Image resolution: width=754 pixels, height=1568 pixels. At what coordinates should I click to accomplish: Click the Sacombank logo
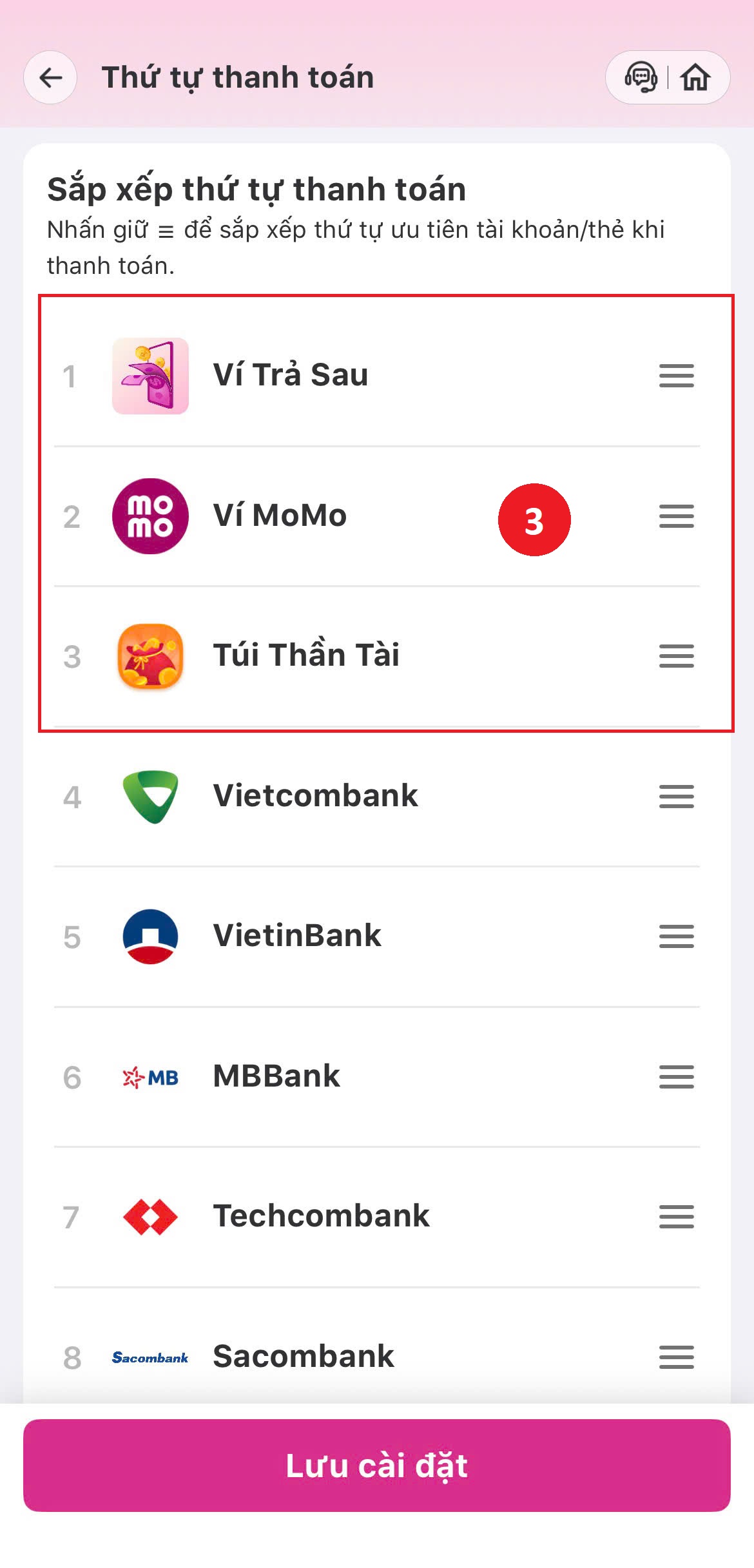pos(151,1356)
